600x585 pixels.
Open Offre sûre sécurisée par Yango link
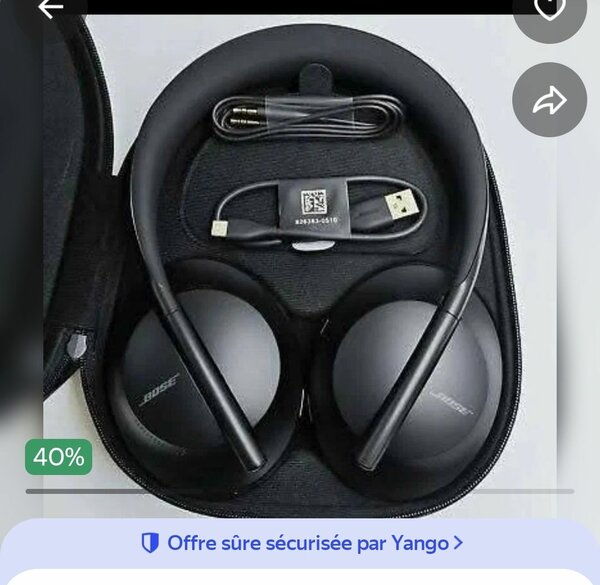pyautogui.click(x=300, y=543)
